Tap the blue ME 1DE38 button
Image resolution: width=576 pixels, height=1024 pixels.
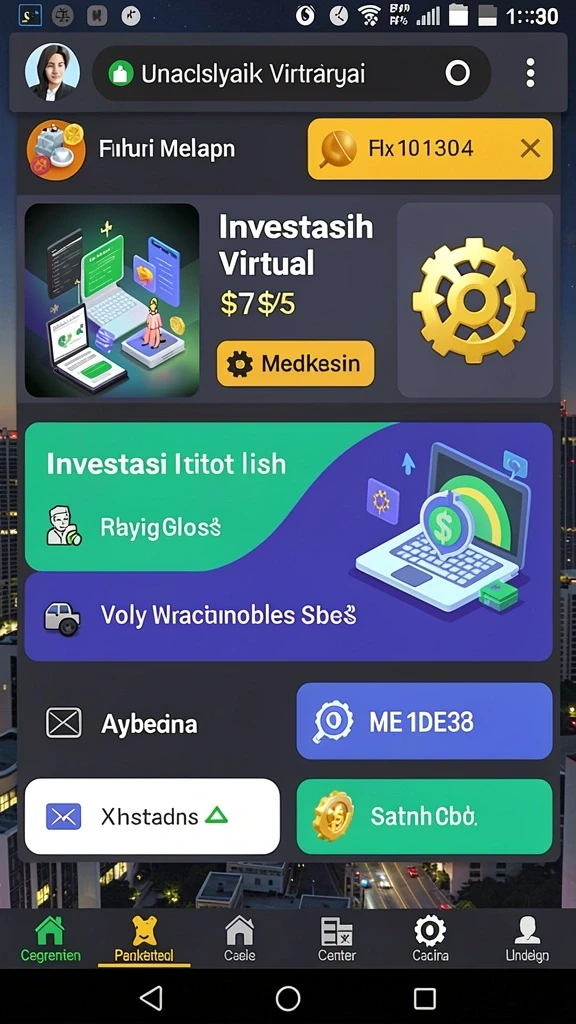[x=424, y=721]
